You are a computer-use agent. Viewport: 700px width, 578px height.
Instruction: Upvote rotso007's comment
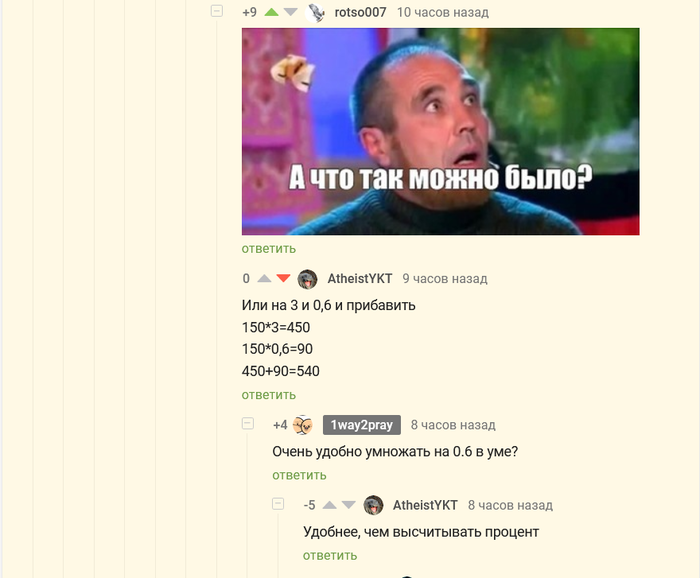point(271,13)
